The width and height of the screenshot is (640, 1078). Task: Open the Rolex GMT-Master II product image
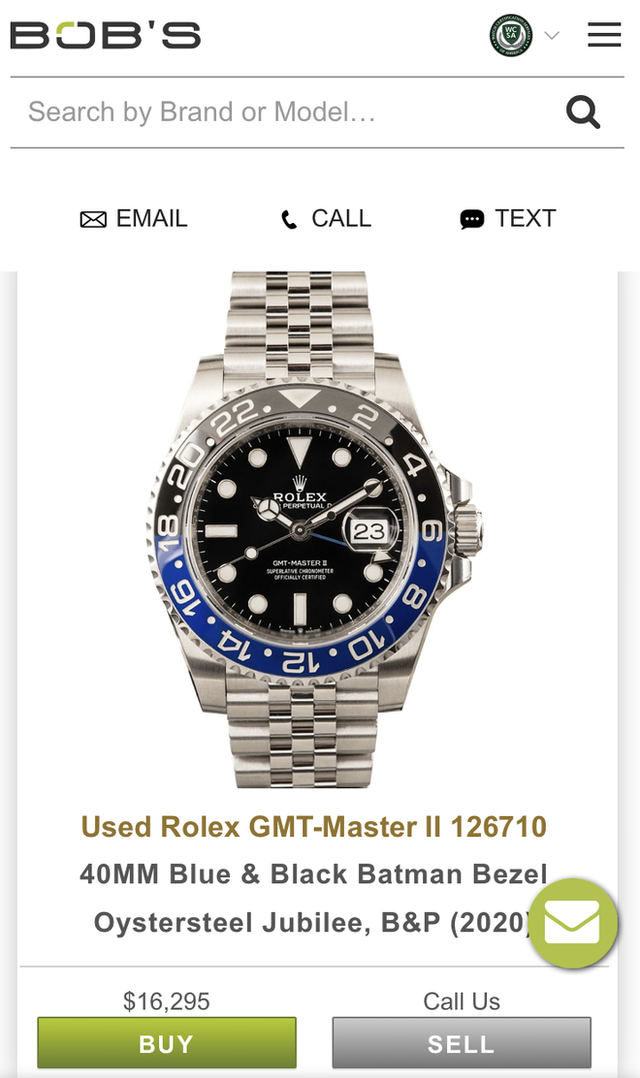pos(316,530)
